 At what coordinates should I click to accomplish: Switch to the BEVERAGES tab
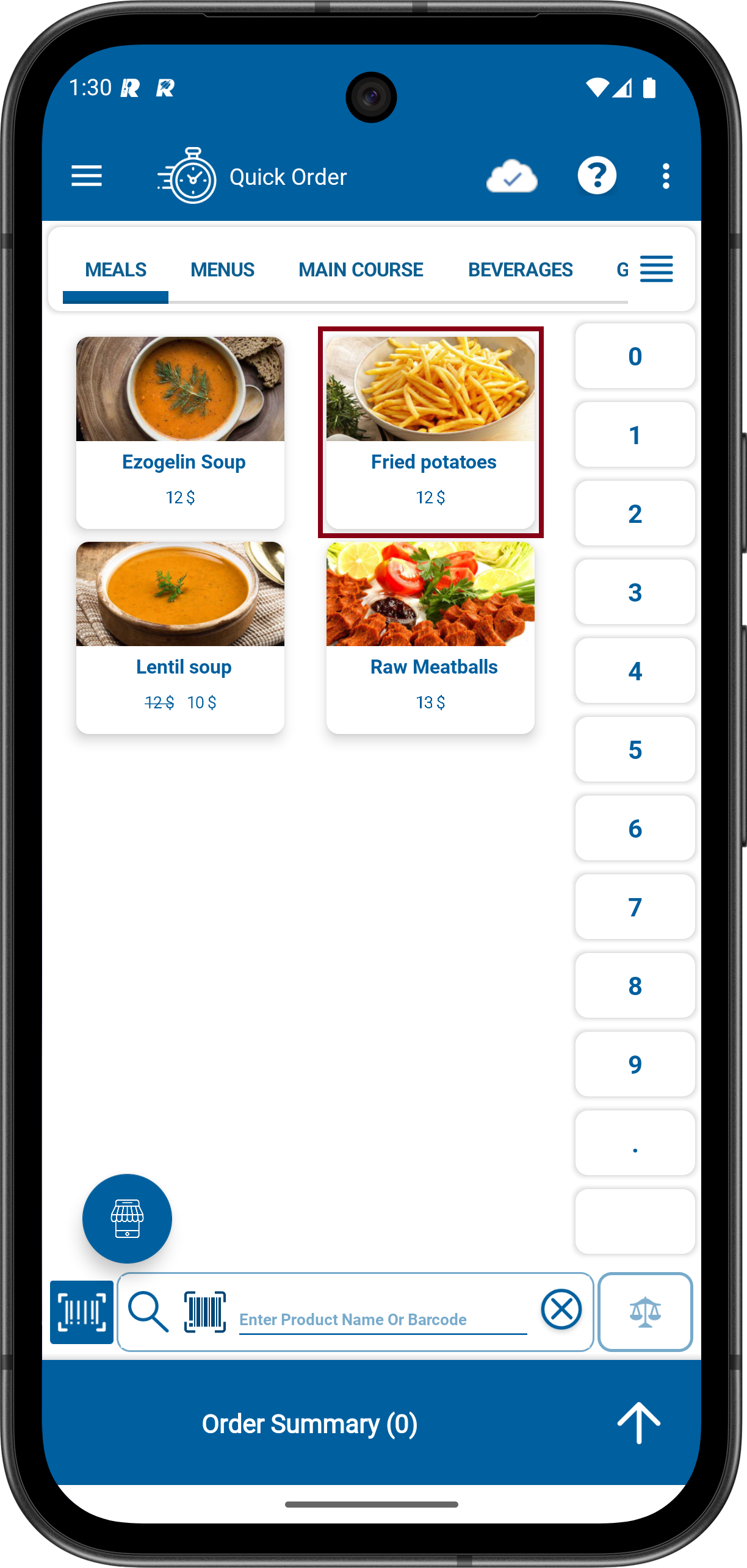[520, 270]
